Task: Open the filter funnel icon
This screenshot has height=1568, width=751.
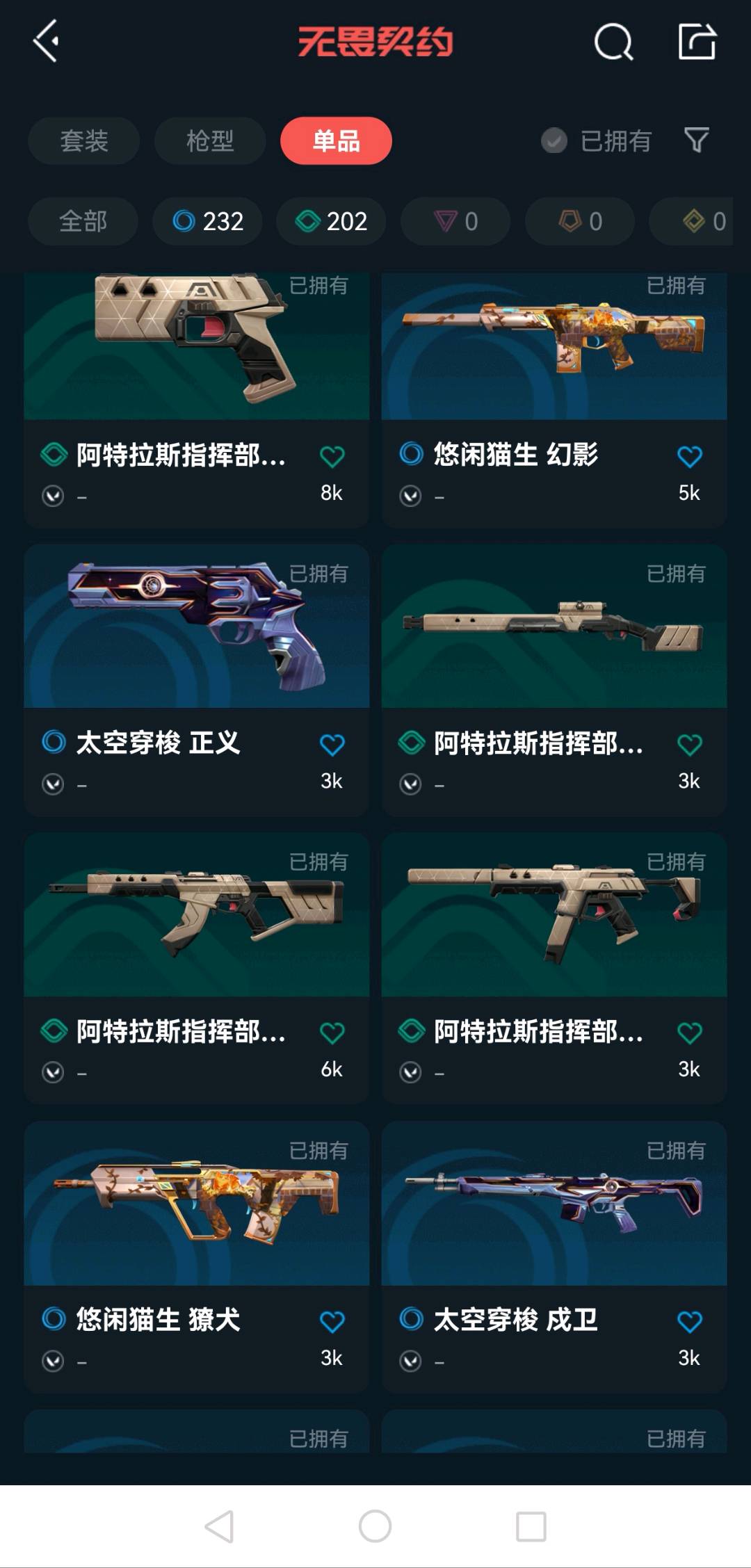Action: coord(696,140)
